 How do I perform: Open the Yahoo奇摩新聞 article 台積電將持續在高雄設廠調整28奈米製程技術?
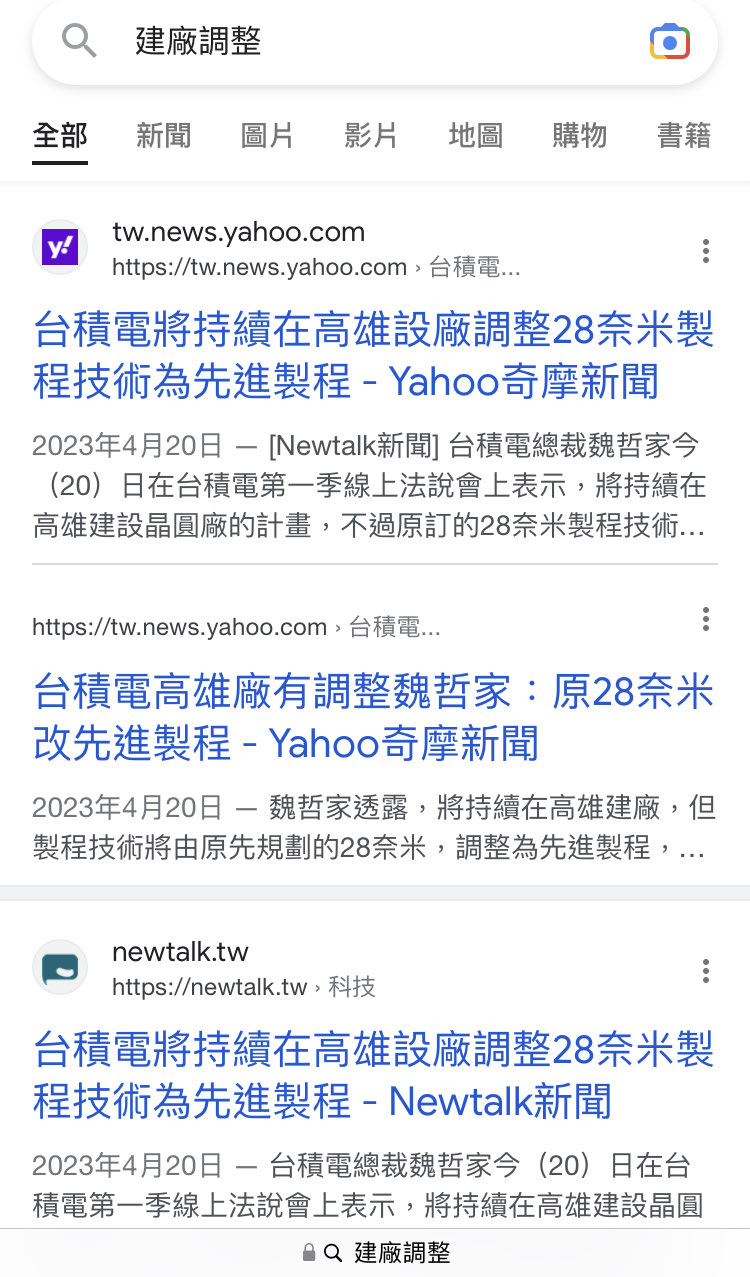click(x=374, y=355)
